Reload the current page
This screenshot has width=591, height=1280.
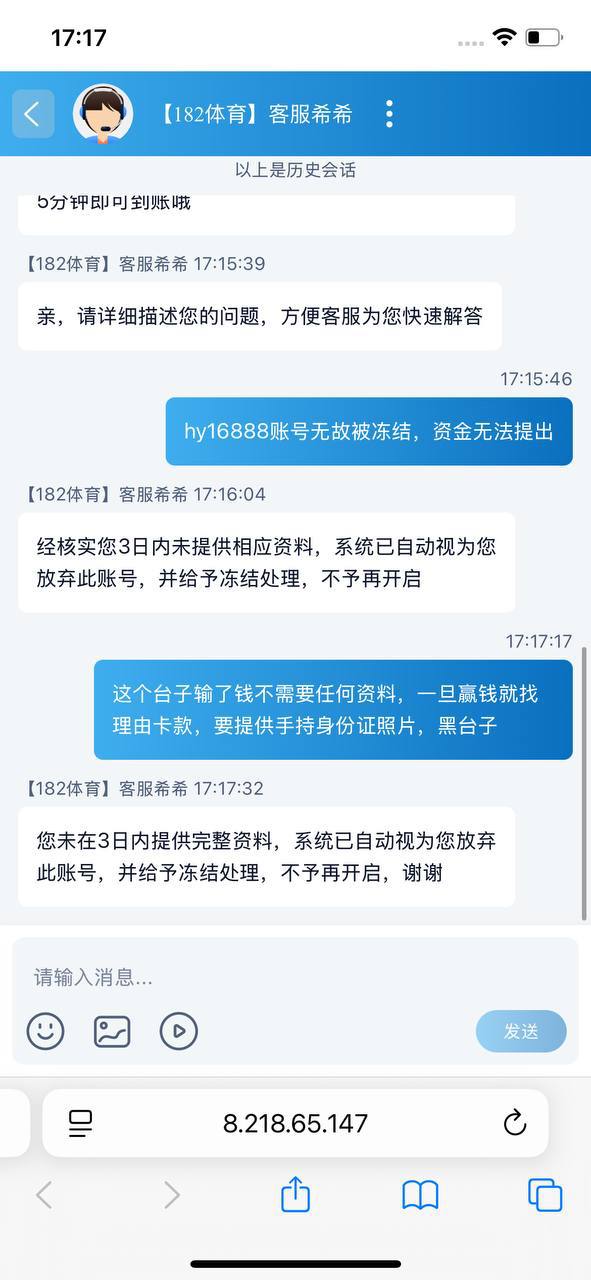coord(514,1123)
